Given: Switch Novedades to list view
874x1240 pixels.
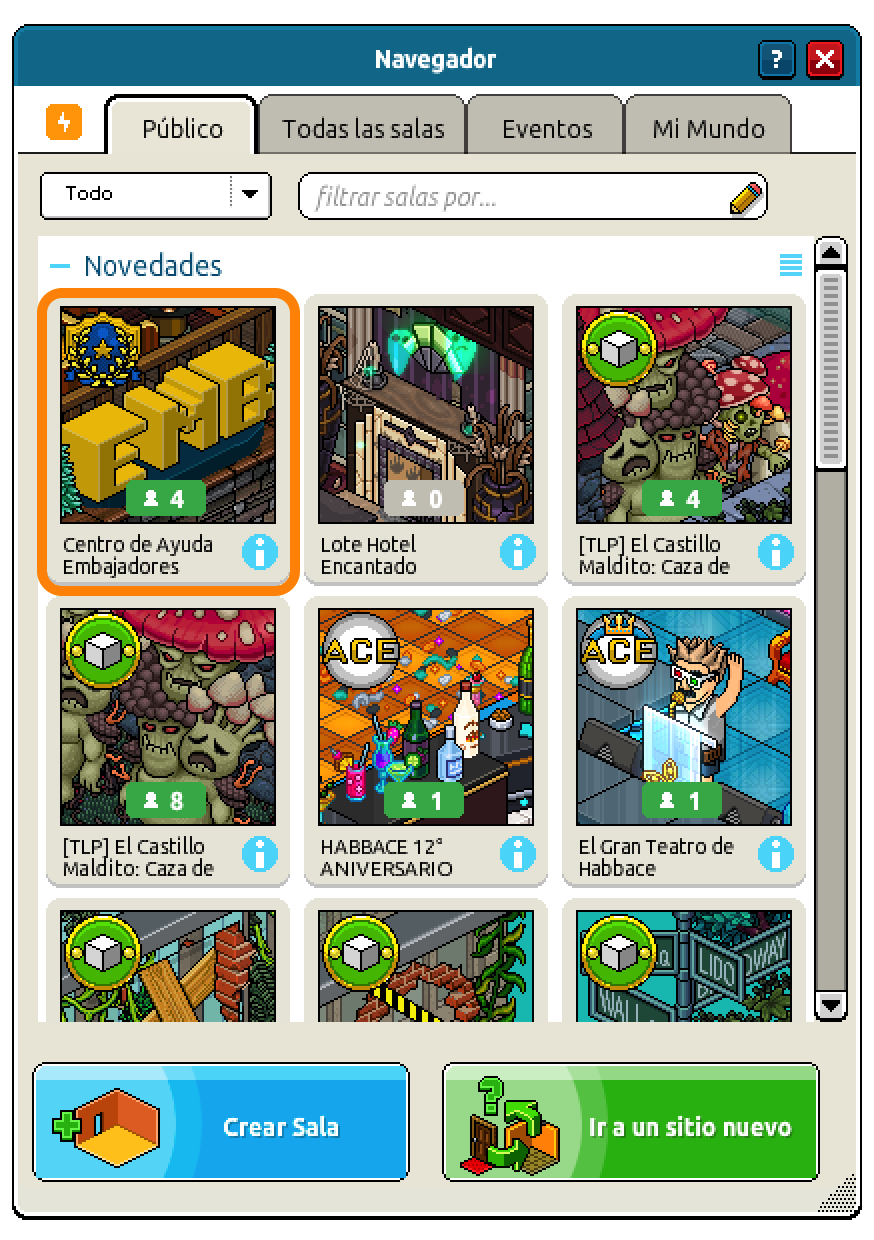Looking at the screenshot, I should click(x=790, y=265).
